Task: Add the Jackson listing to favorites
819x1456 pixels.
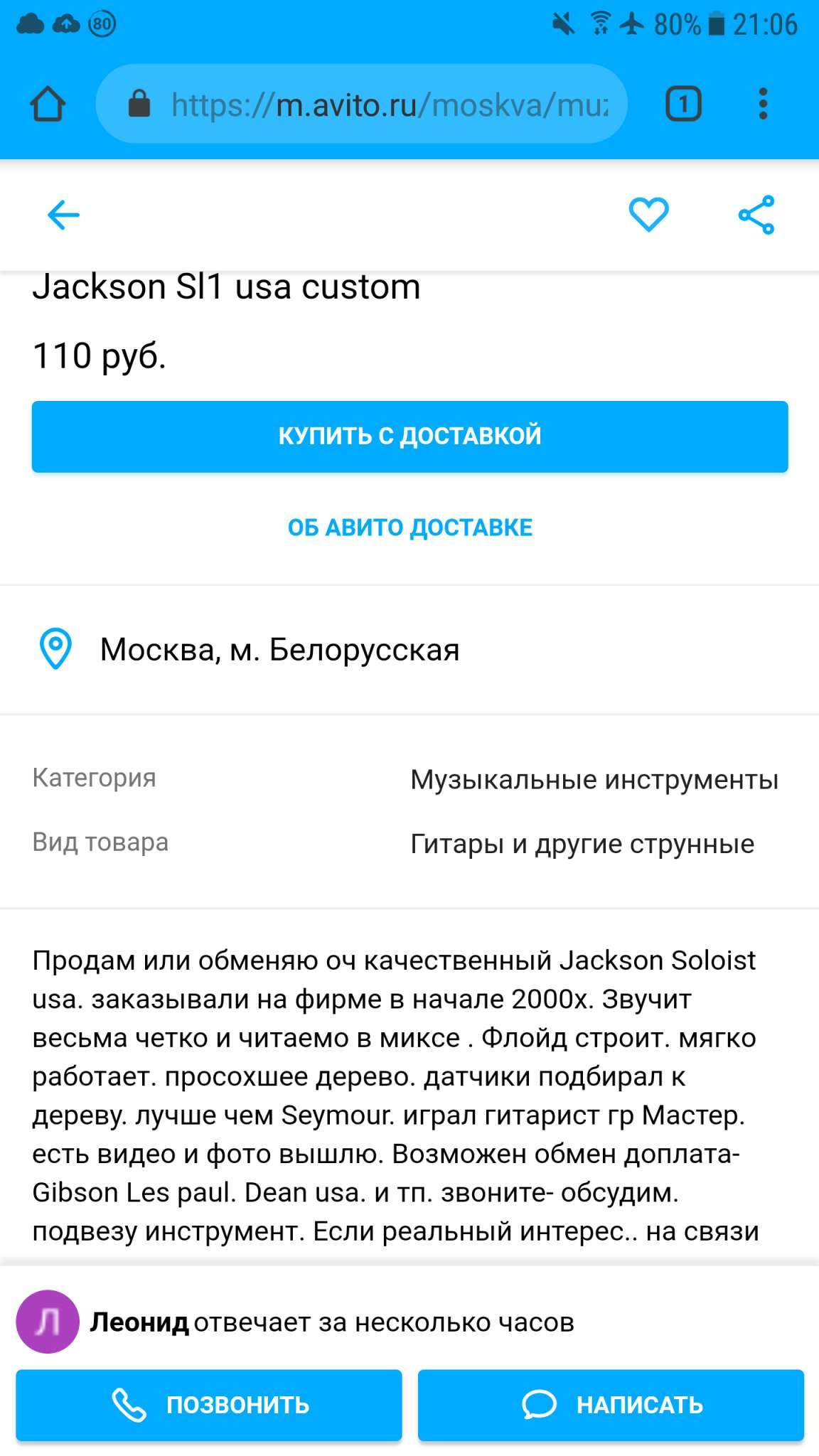Action: (x=648, y=215)
